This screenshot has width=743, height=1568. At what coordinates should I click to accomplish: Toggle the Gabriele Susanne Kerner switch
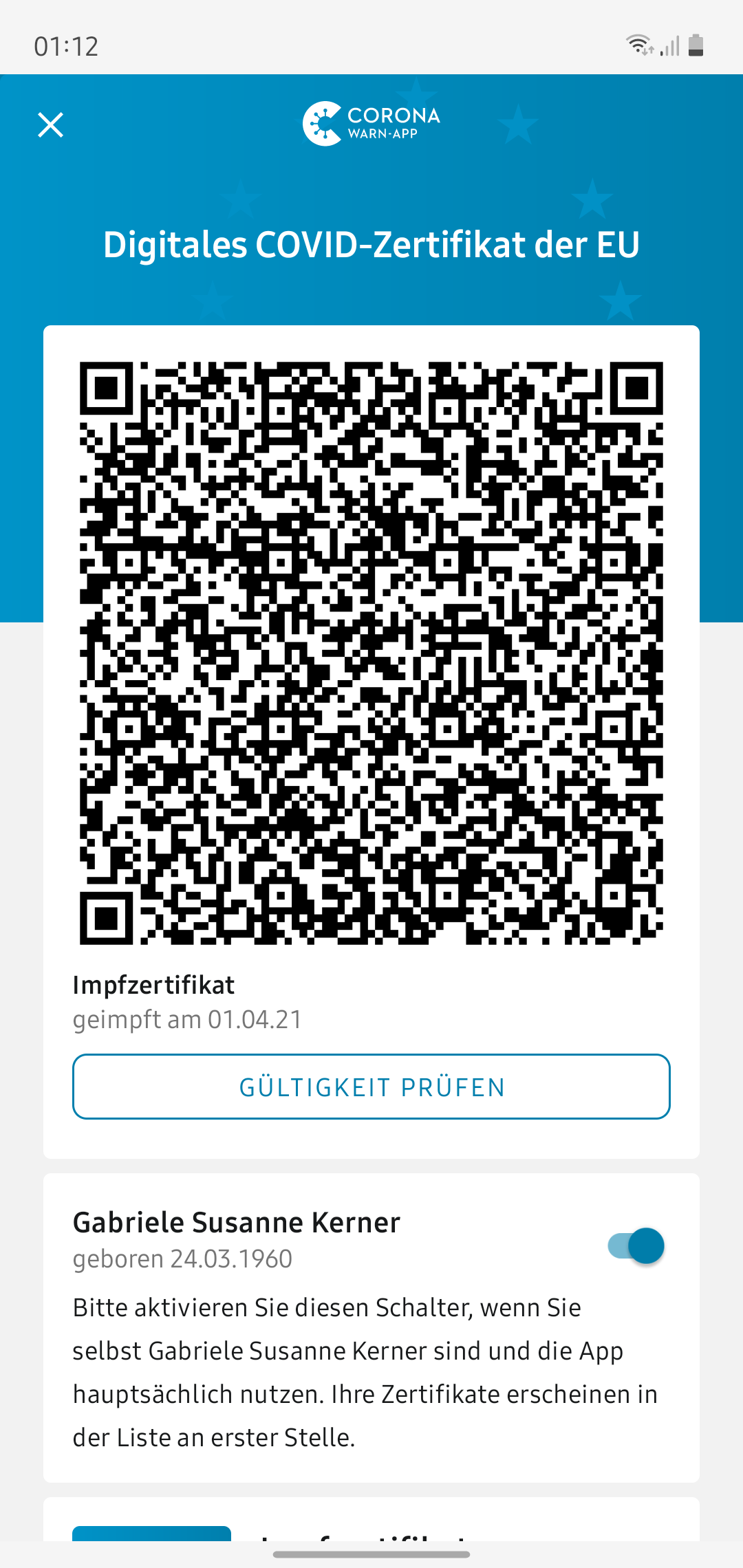636,1245
